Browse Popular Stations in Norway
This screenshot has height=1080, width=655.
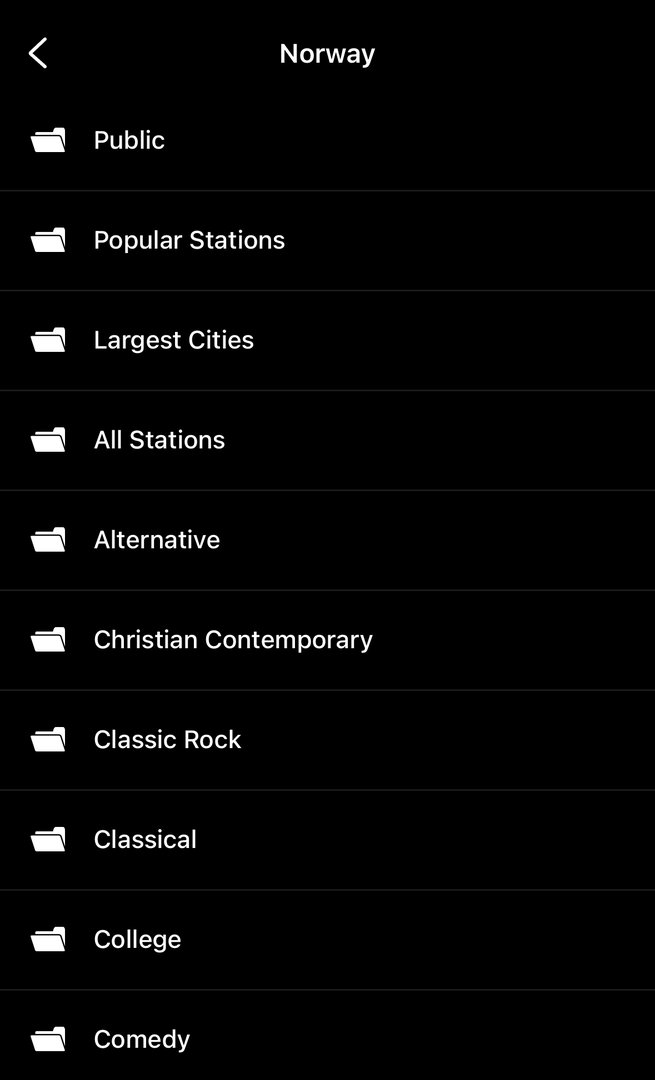(189, 240)
